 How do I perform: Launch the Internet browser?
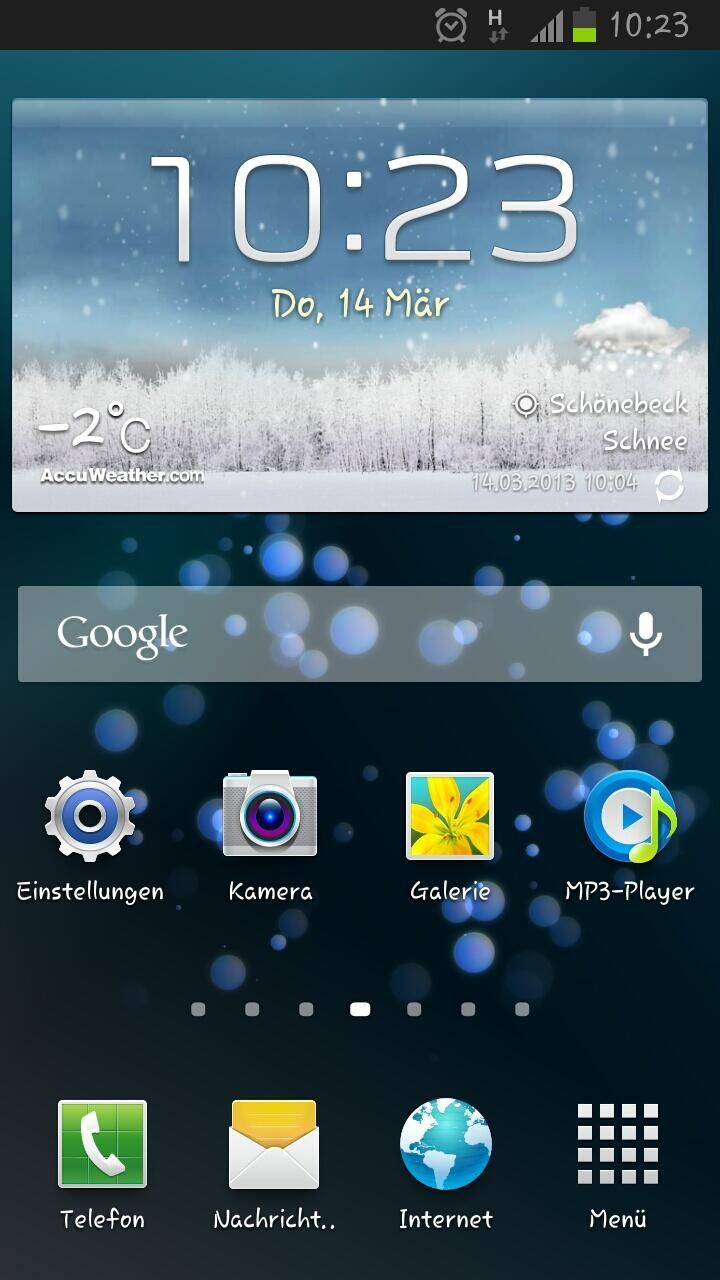pos(446,1145)
